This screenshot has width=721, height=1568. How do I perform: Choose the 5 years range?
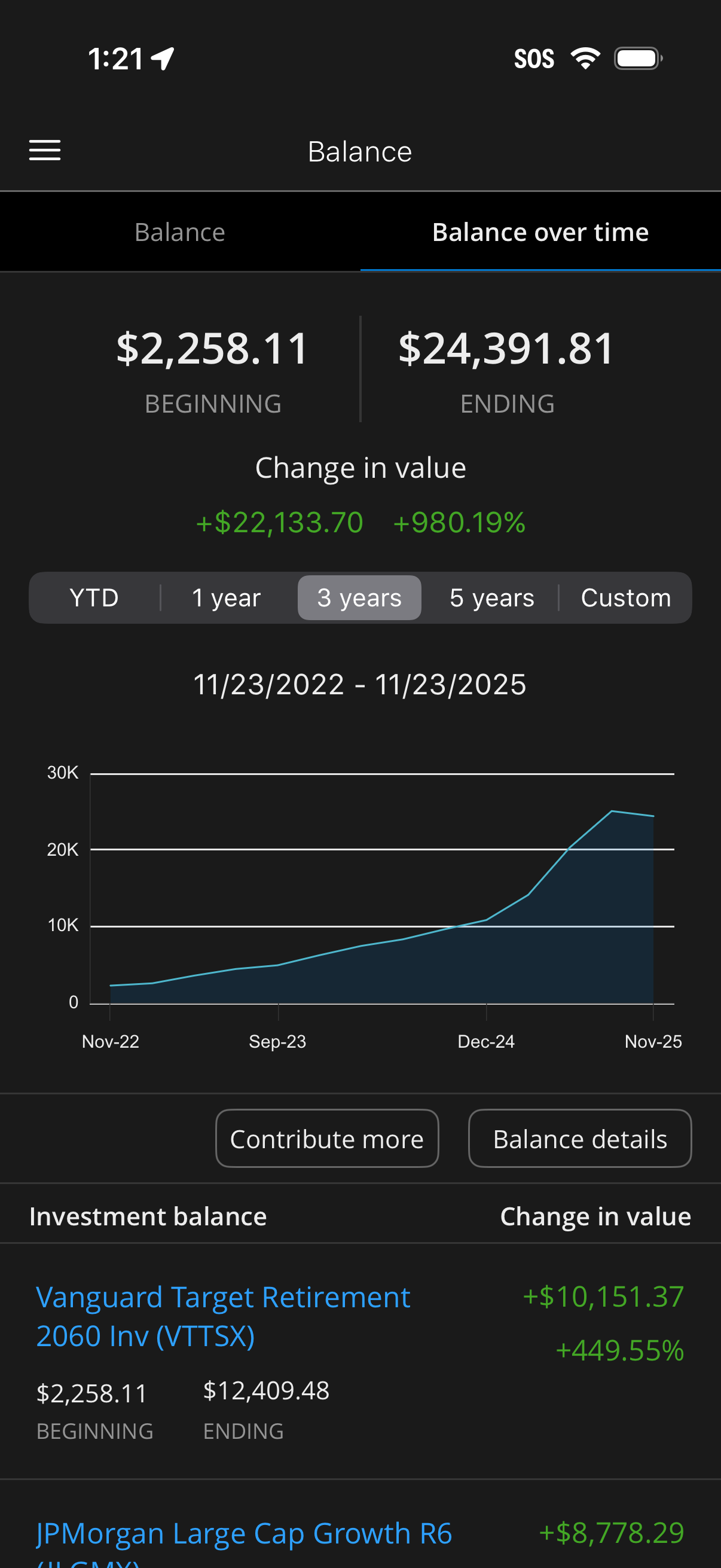[490, 598]
